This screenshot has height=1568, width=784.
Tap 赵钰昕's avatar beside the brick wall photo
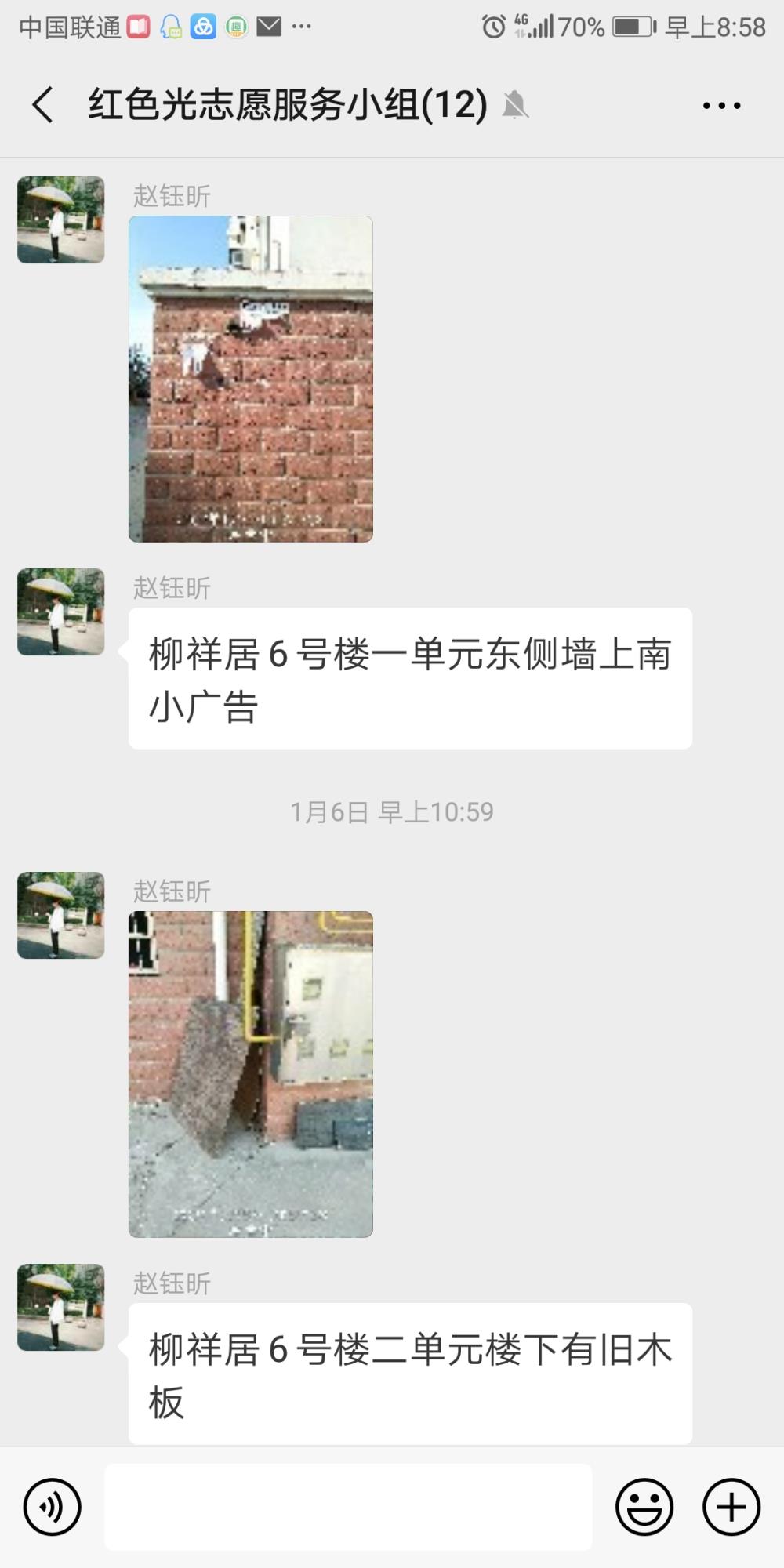61,220
